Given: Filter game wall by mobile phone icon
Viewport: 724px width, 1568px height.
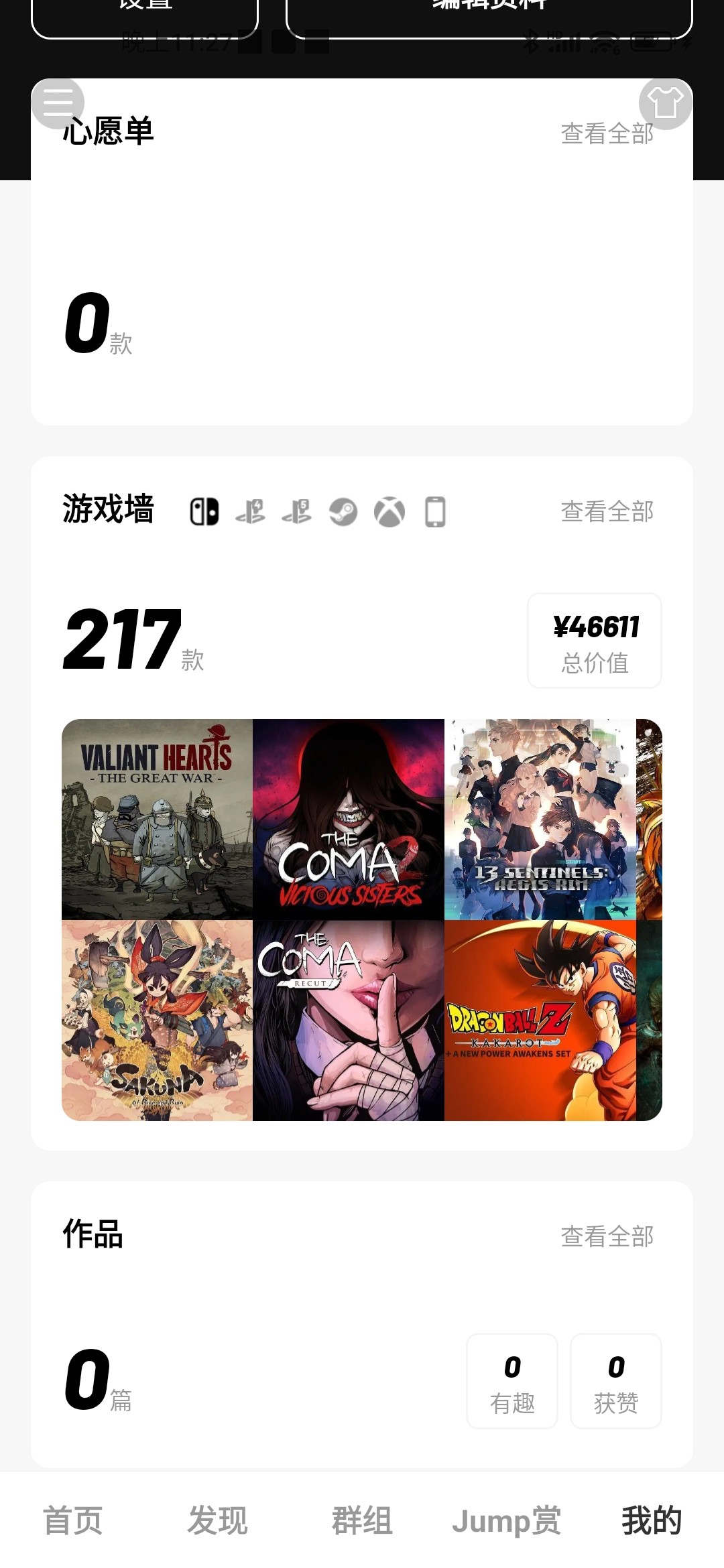Looking at the screenshot, I should click(x=435, y=512).
